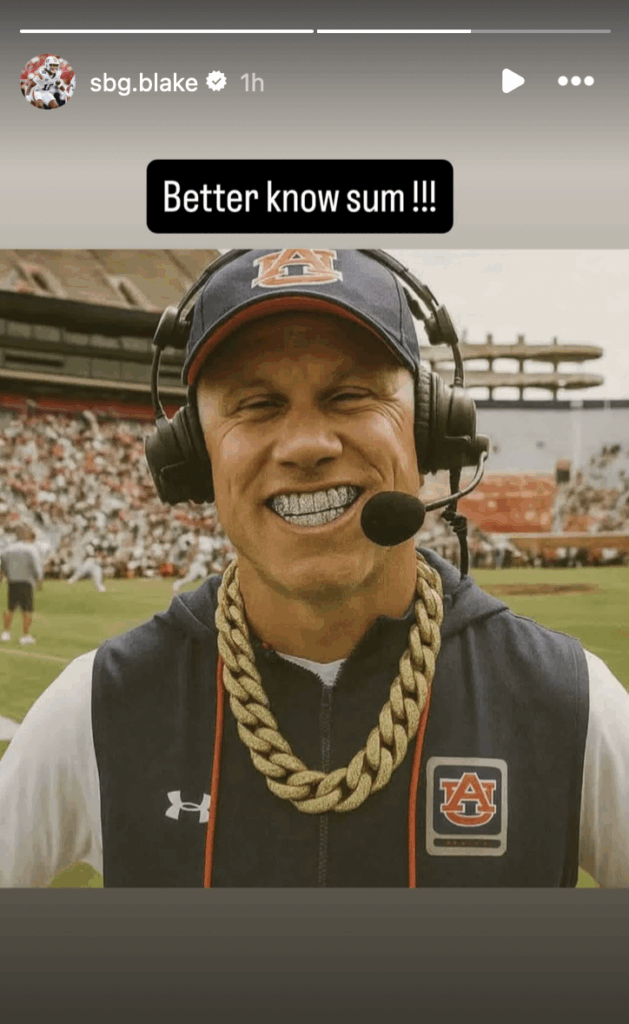This screenshot has height=1024, width=629.
Task: Open the three-dot story options menu
Action: [x=576, y=81]
